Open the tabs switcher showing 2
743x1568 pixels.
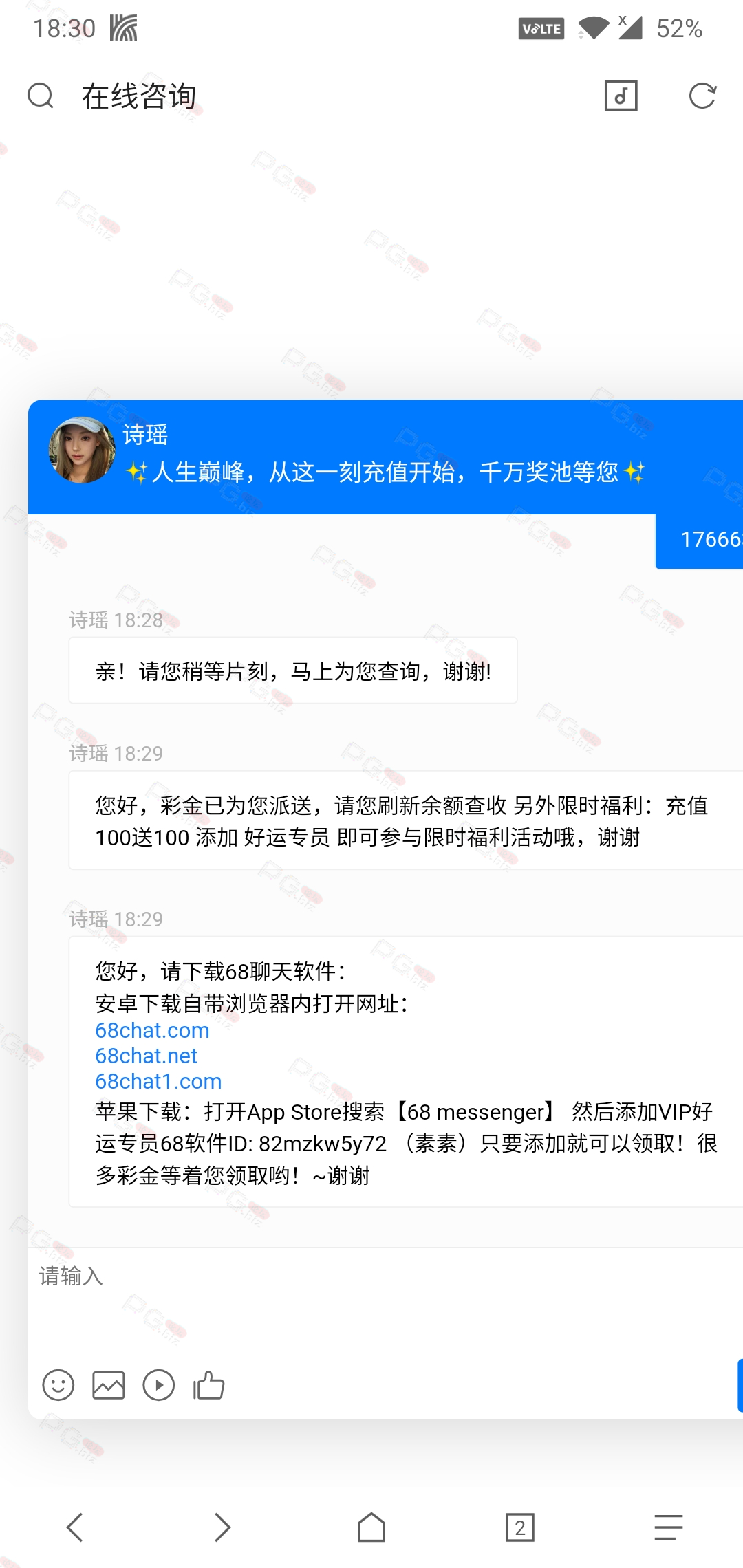tap(520, 1527)
